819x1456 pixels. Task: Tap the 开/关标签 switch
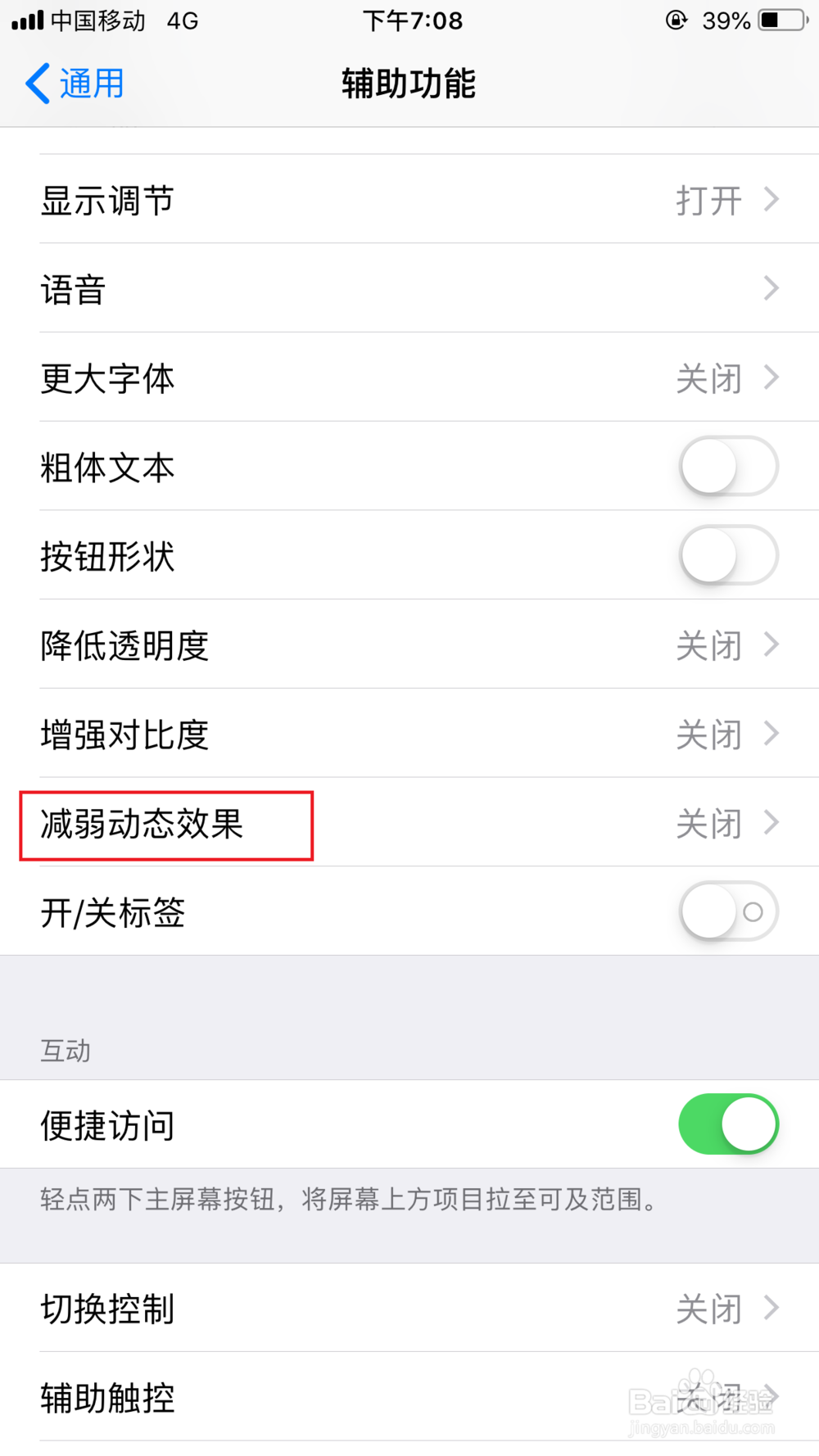coord(727,911)
